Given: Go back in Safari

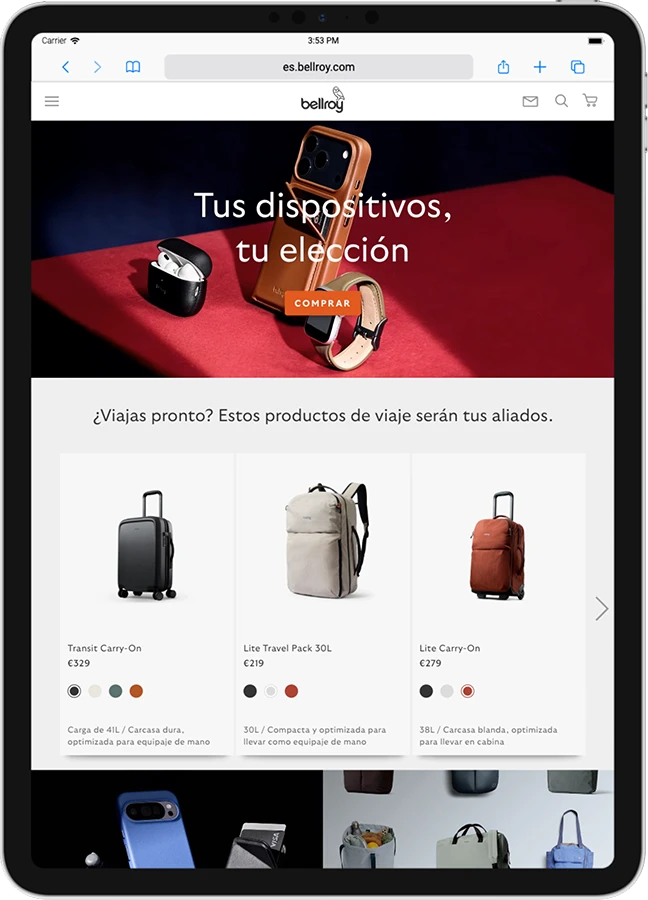Looking at the screenshot, I should (66, 67).
